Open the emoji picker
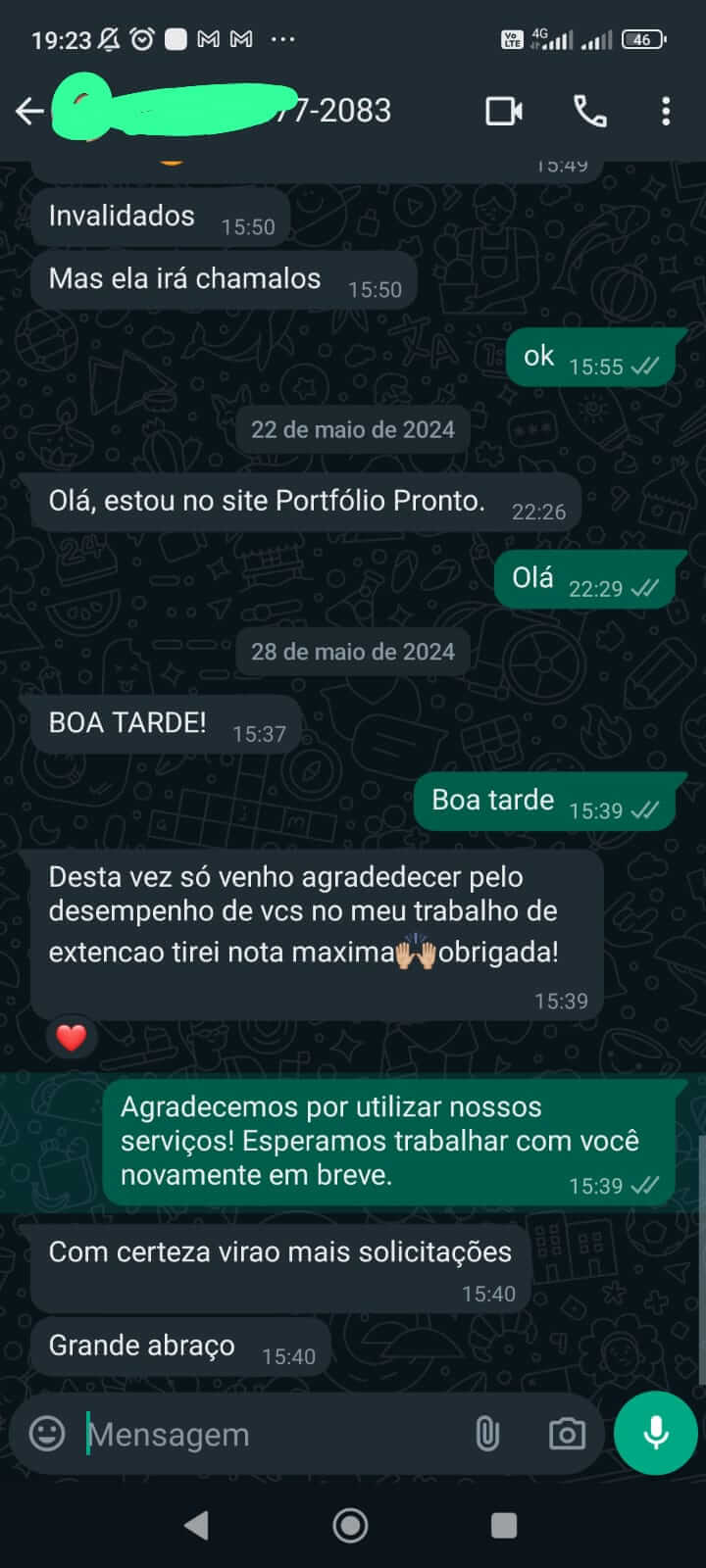706x1568 pixels. 47,1434
